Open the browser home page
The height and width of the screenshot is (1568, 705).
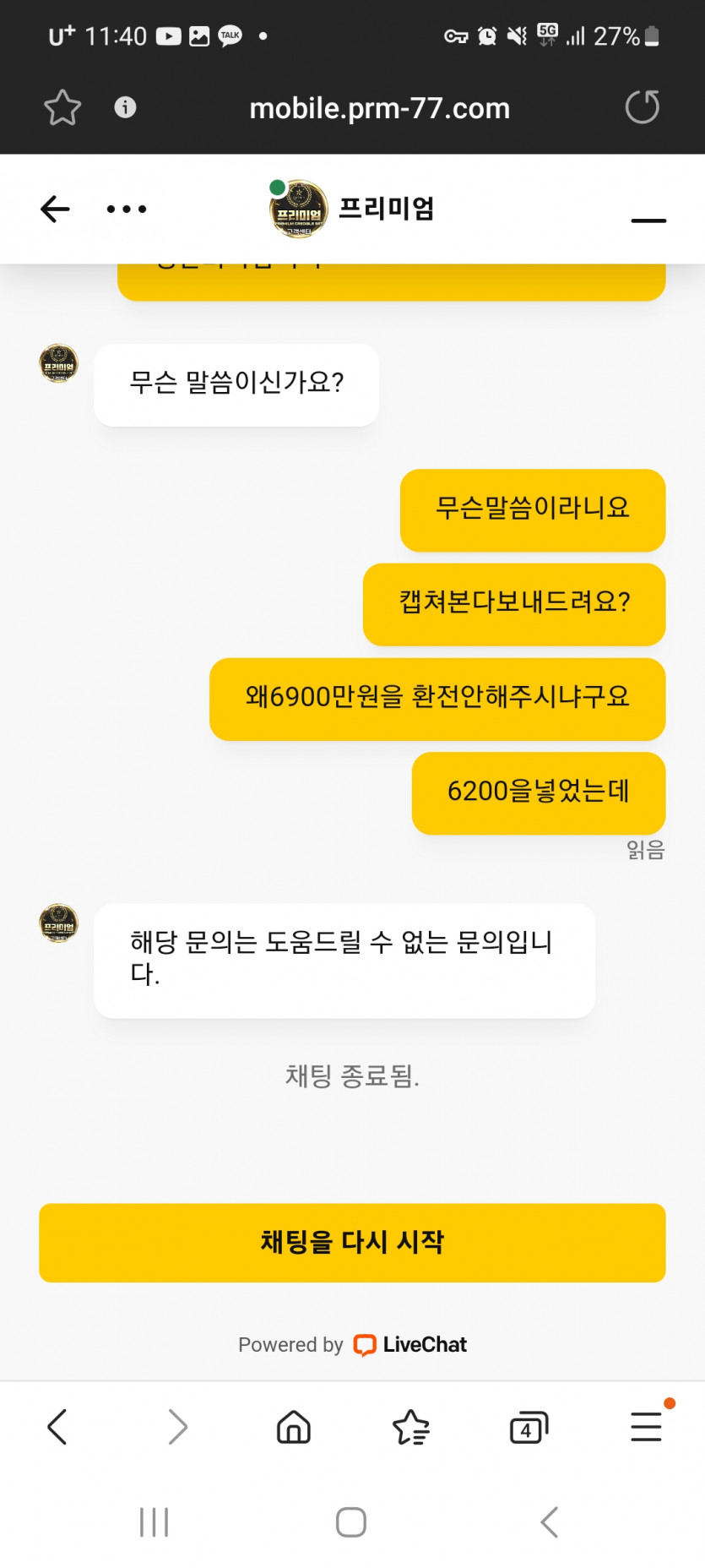pos(294,1427)
